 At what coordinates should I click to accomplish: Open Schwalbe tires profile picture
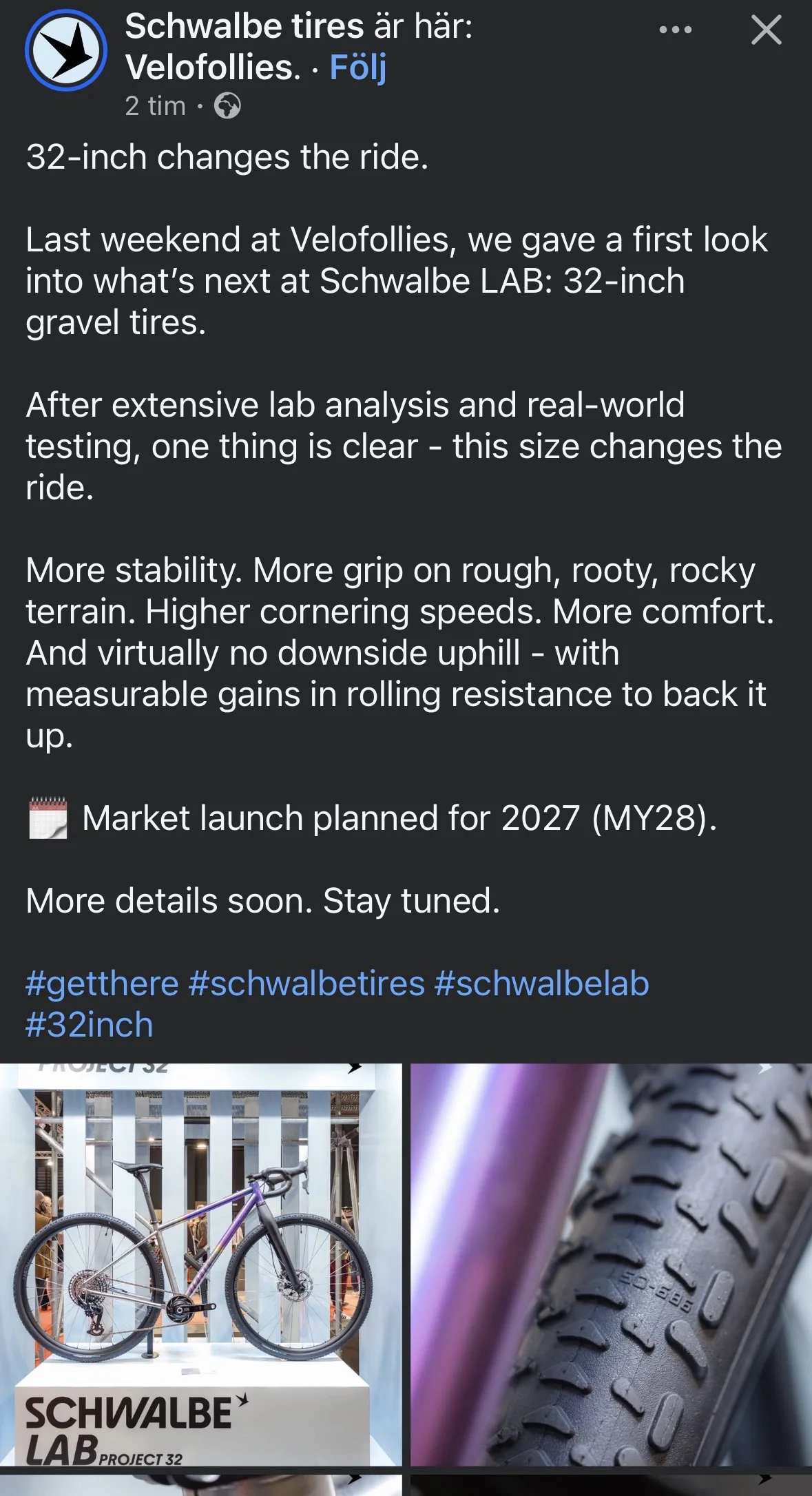[x=66, y=50]
